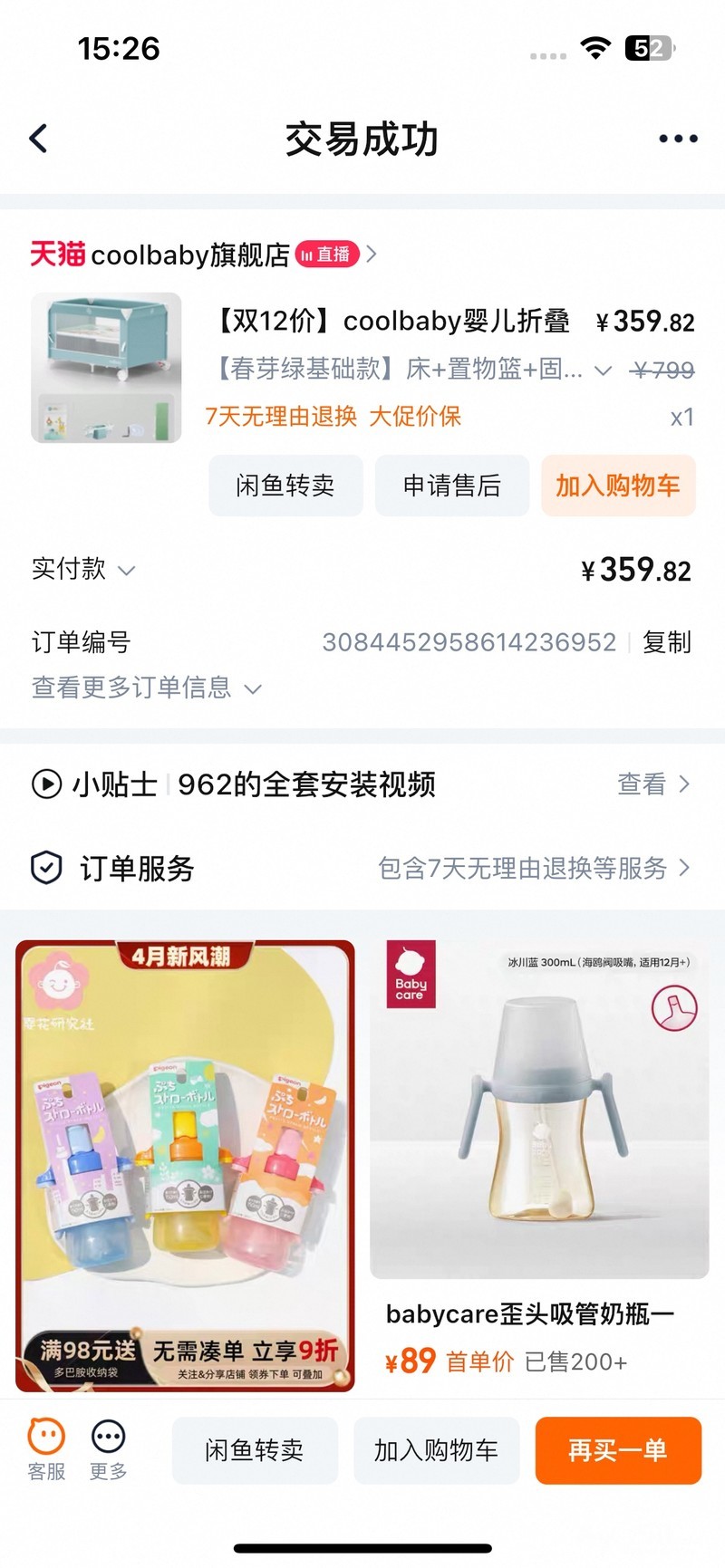Reorder with the 再买一单 button
The width and height of the screenshot is (725, 1568).
pyautogui.click(x=618, y=1450)
